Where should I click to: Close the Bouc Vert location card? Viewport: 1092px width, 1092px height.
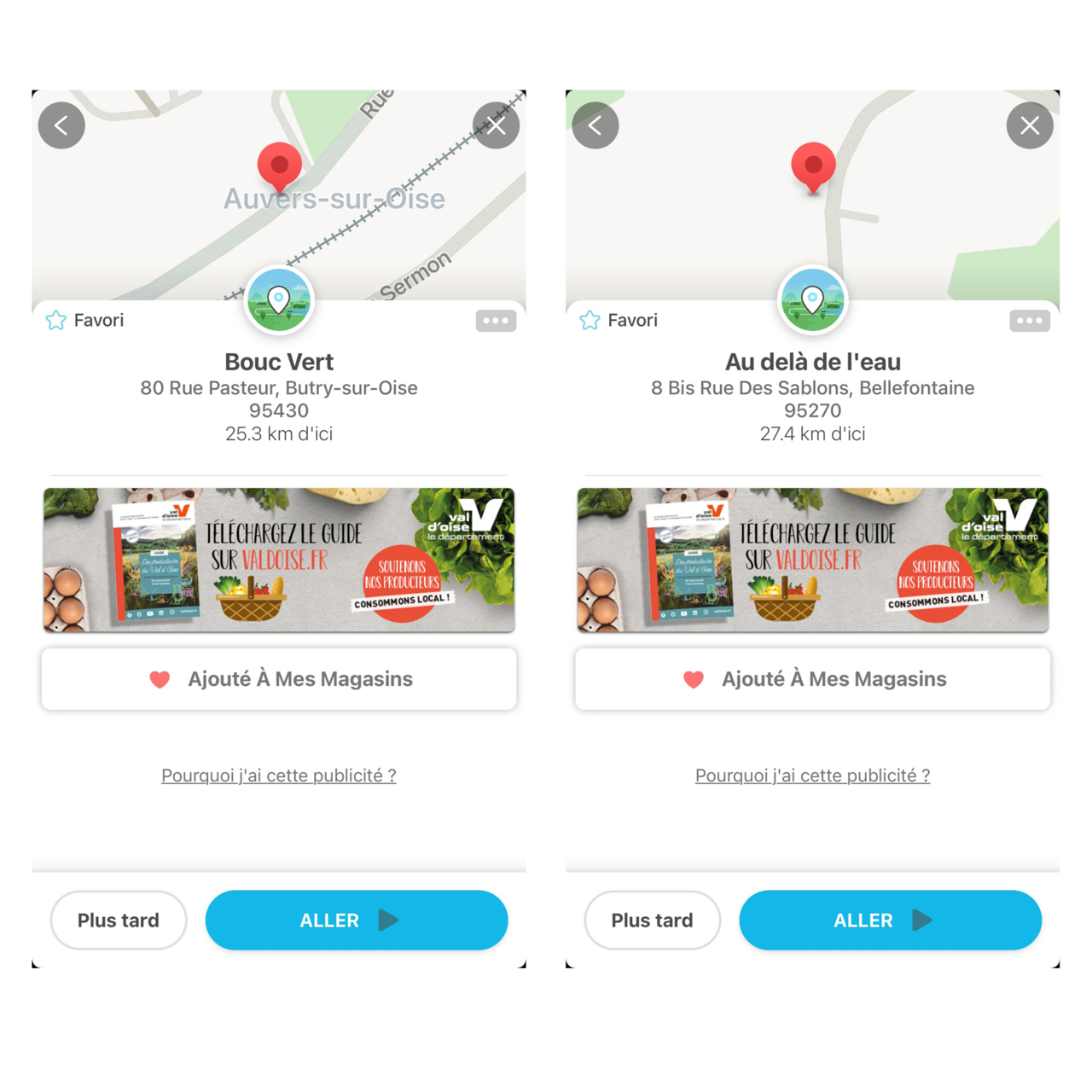496,126
